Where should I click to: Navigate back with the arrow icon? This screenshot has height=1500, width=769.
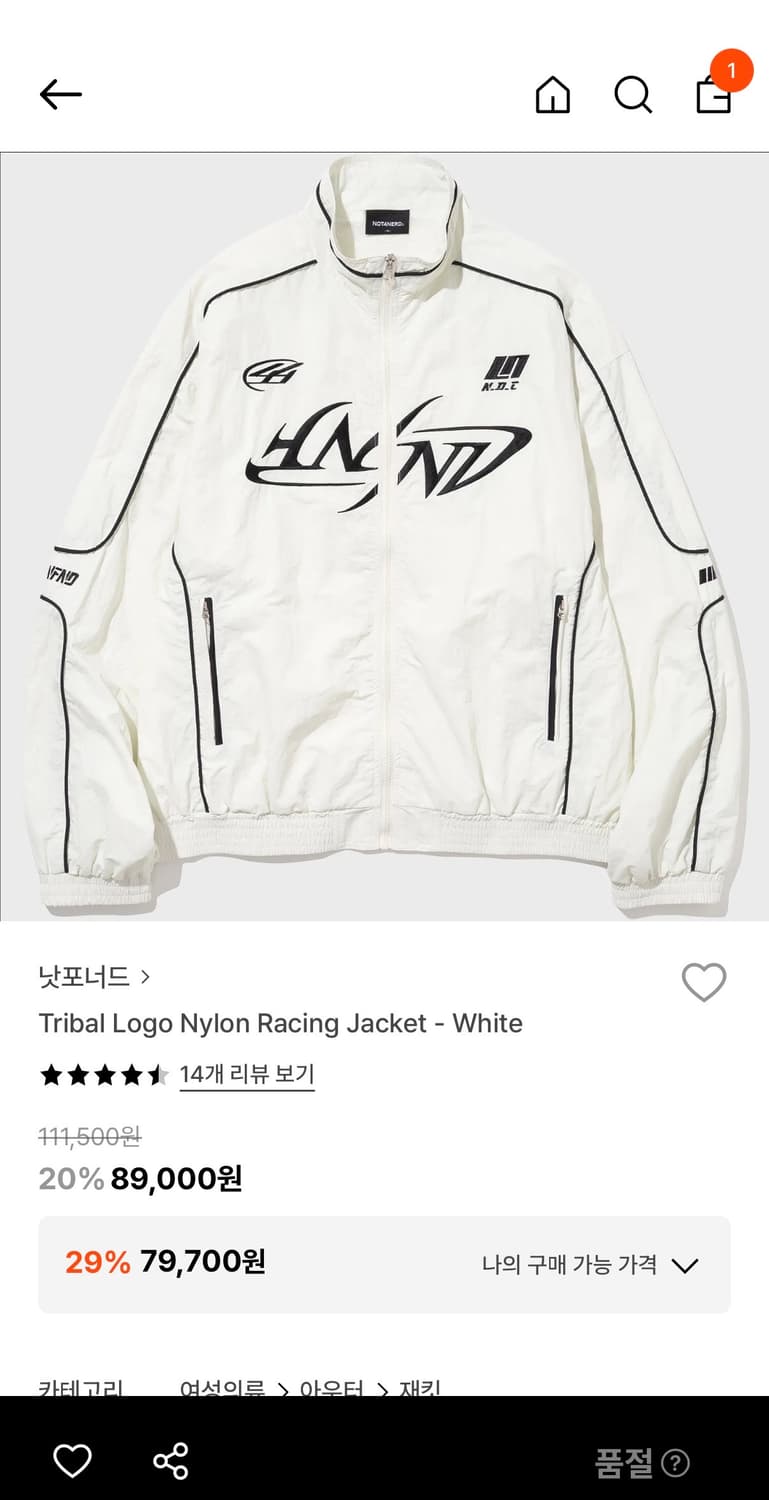pyautogui.click(x=60, y=94)
